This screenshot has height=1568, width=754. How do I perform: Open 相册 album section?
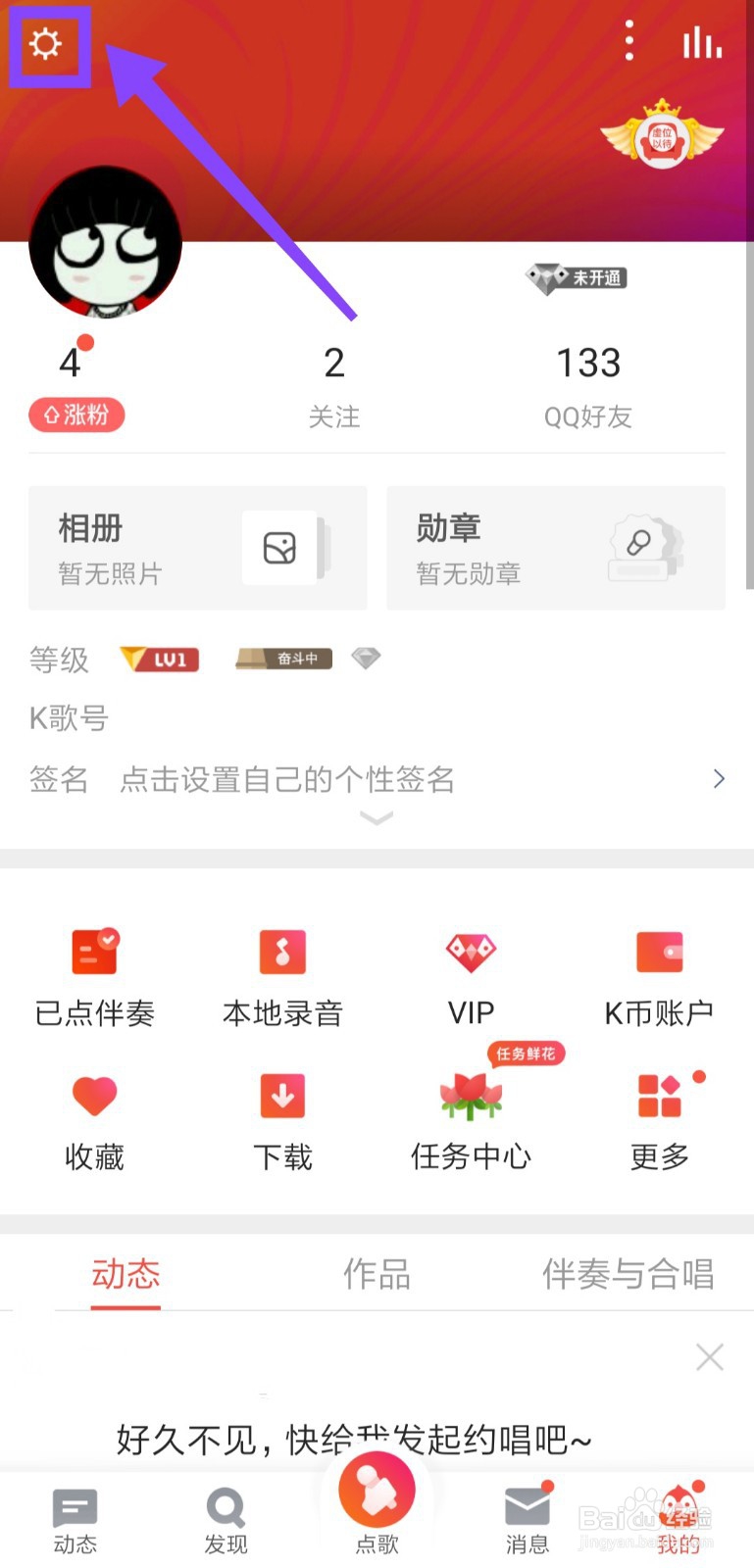pyautogui.click(x=197, y=547)
